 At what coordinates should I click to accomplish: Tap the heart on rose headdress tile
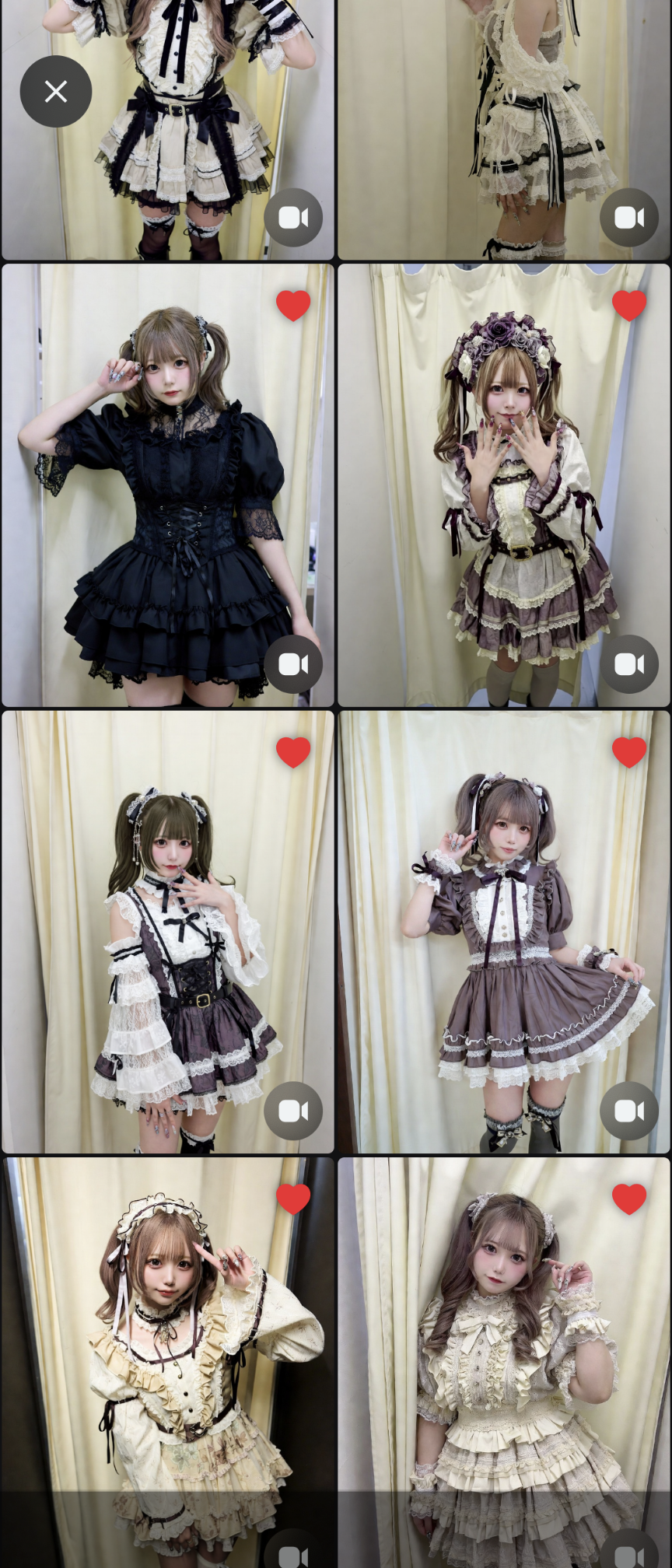tap(629, 306)
